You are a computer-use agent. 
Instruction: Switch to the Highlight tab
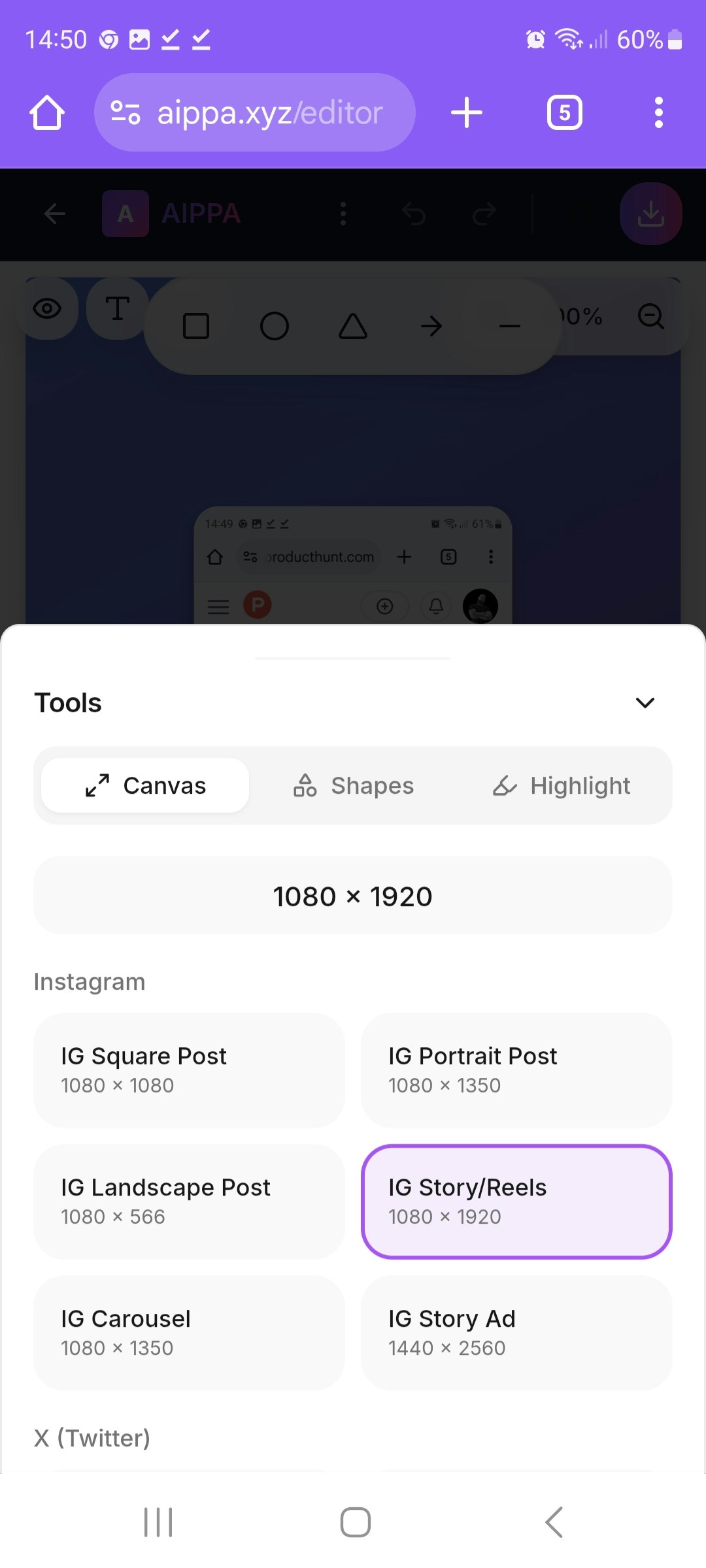tap(562, 785)
